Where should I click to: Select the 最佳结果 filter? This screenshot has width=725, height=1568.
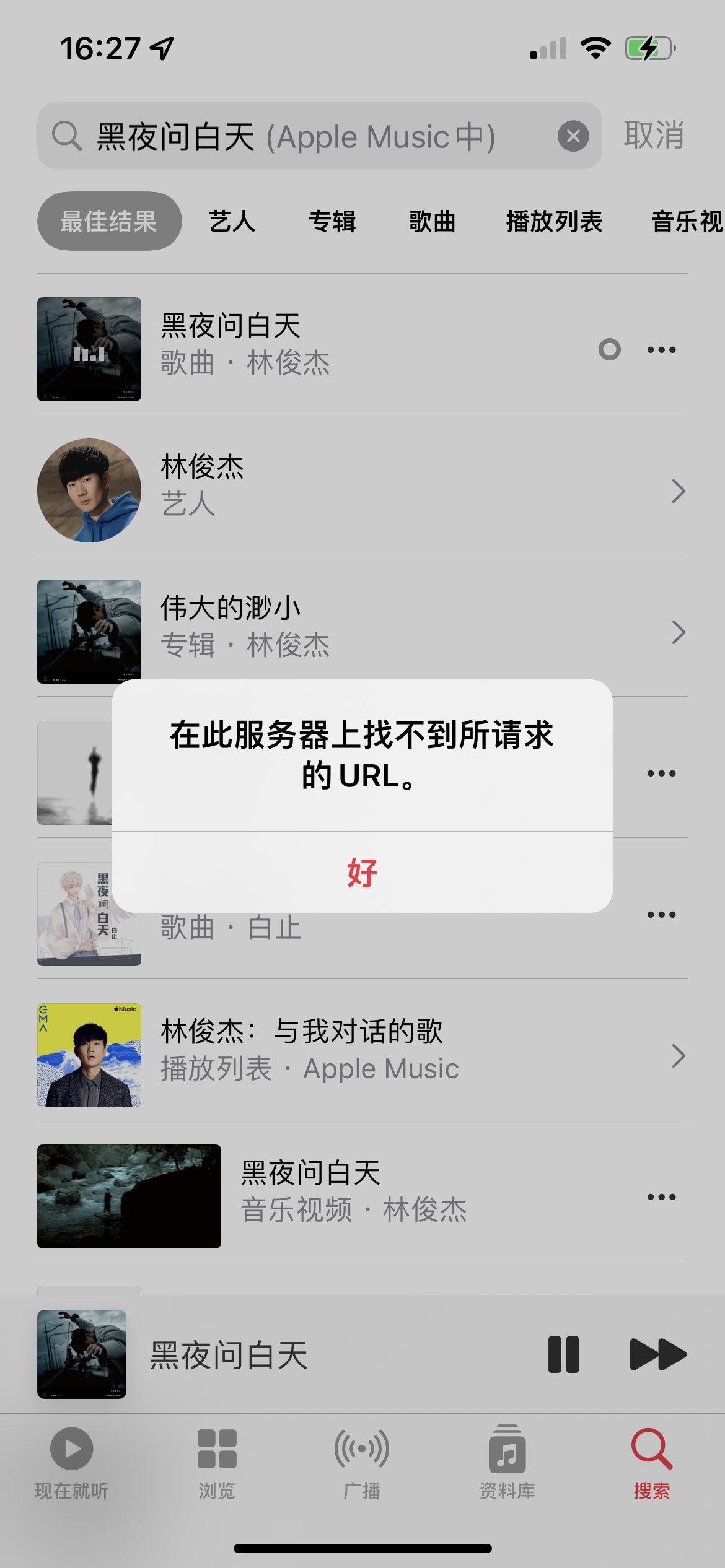click(109, 222)
